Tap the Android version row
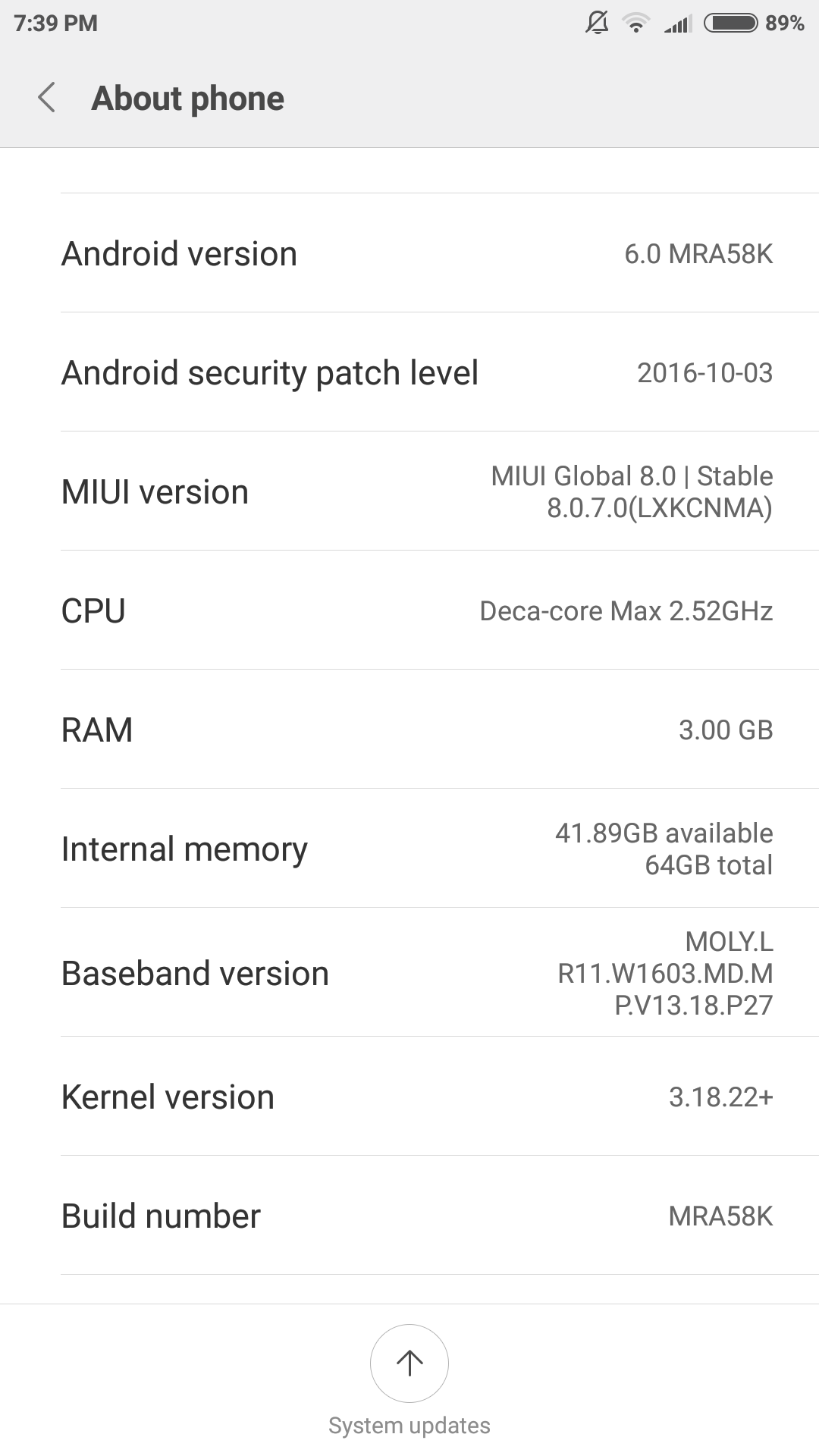The image size is (819, 1456). coord(409,253)
